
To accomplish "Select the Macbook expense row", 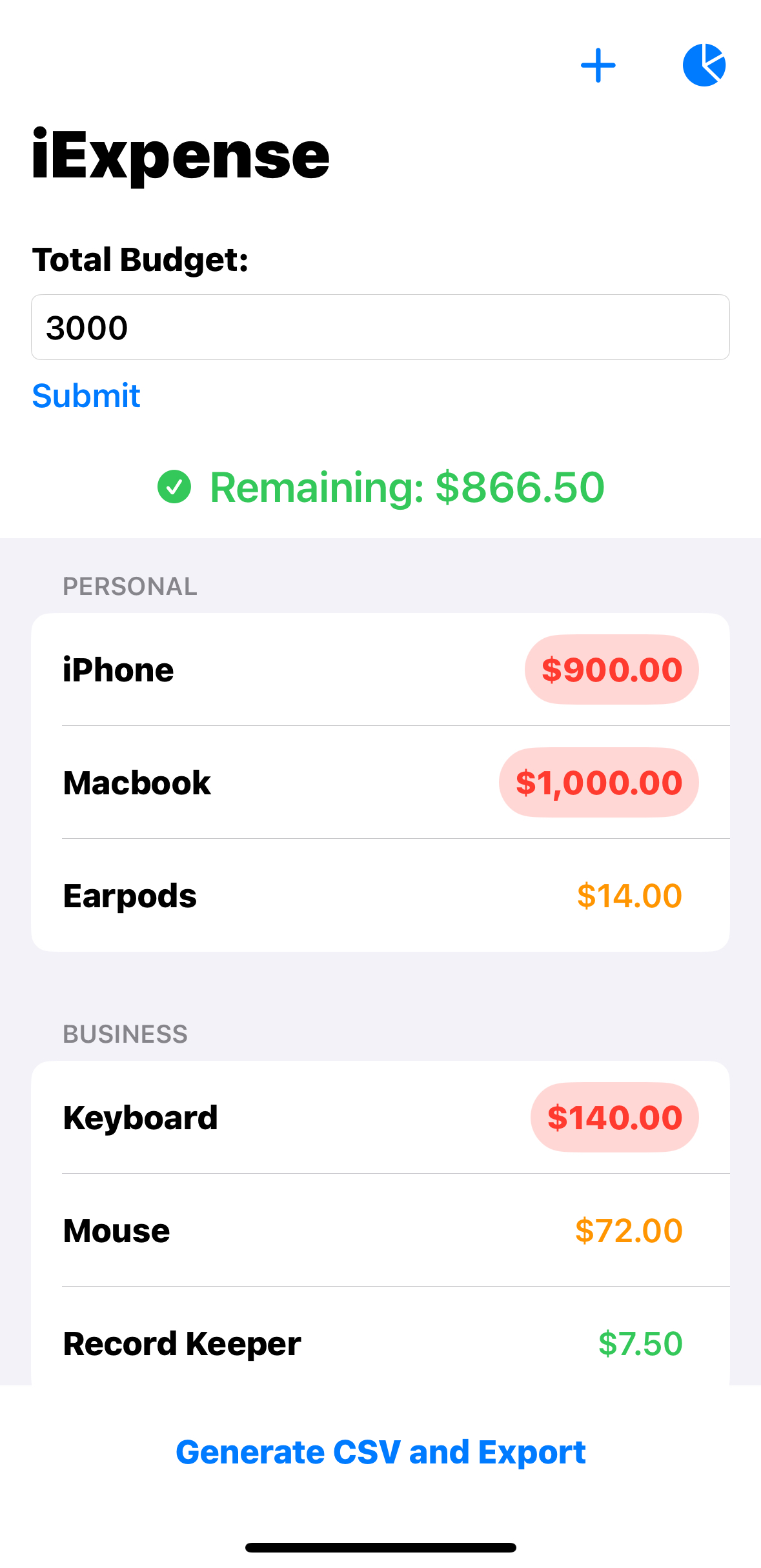I will tap(380, 783).
